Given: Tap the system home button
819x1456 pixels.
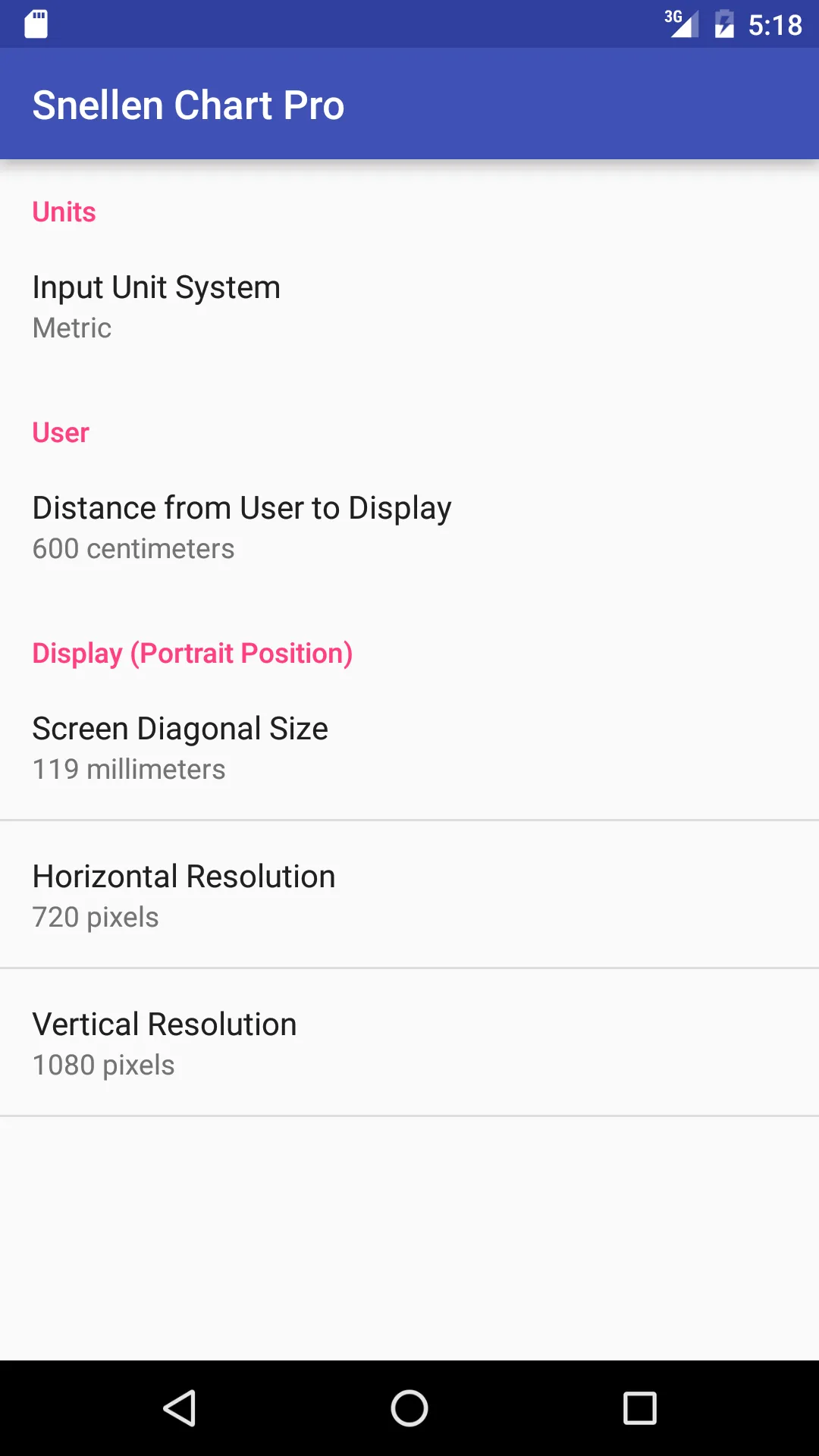Looking at the screenshot, I should pos(409,1408).
